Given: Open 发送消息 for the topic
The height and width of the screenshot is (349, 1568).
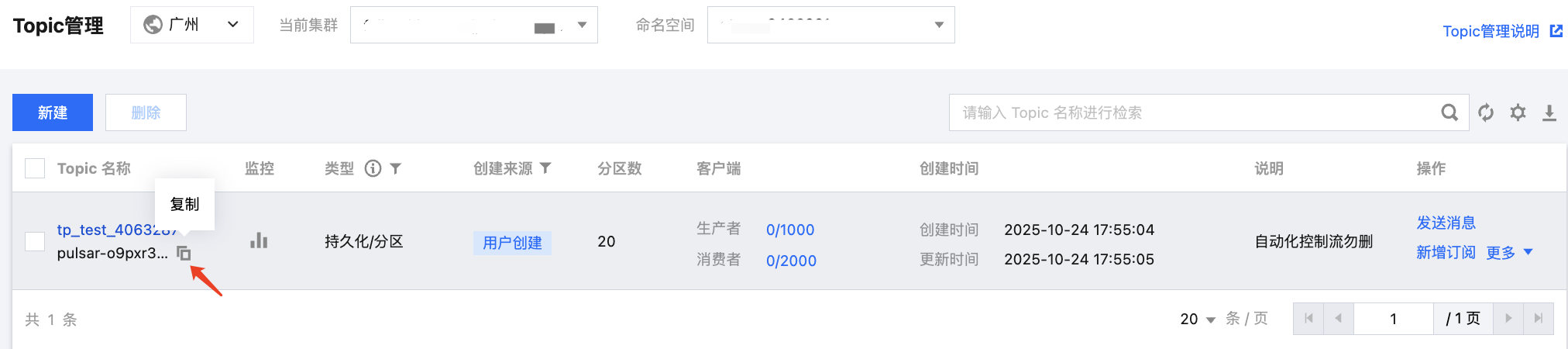Looking at the screenshot, I should (x=1446, y=223).
